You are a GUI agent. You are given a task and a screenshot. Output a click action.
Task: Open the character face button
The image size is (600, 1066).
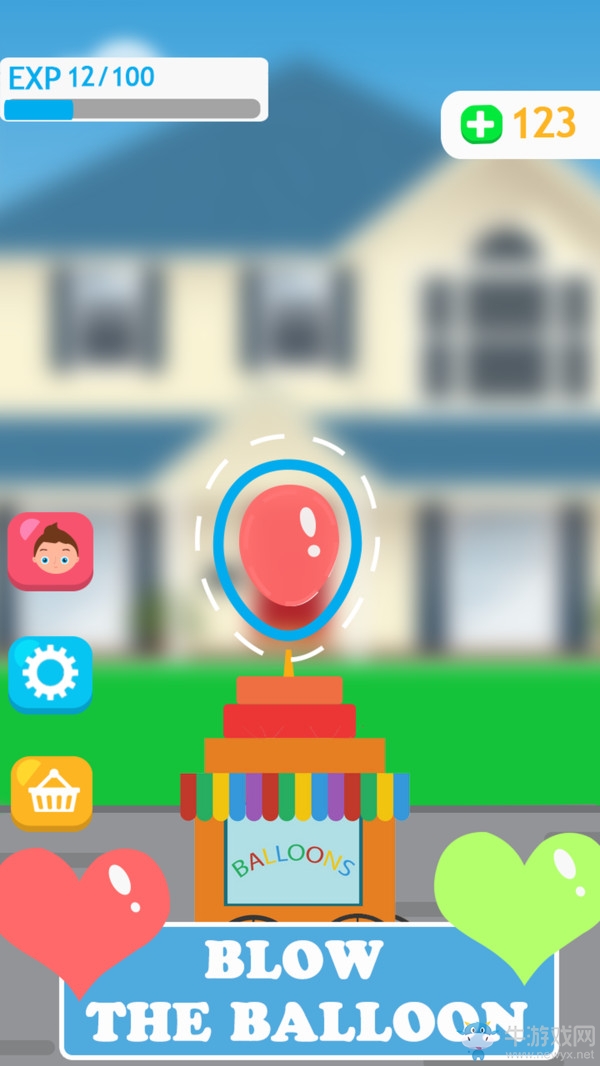click(x=50, y=551)
